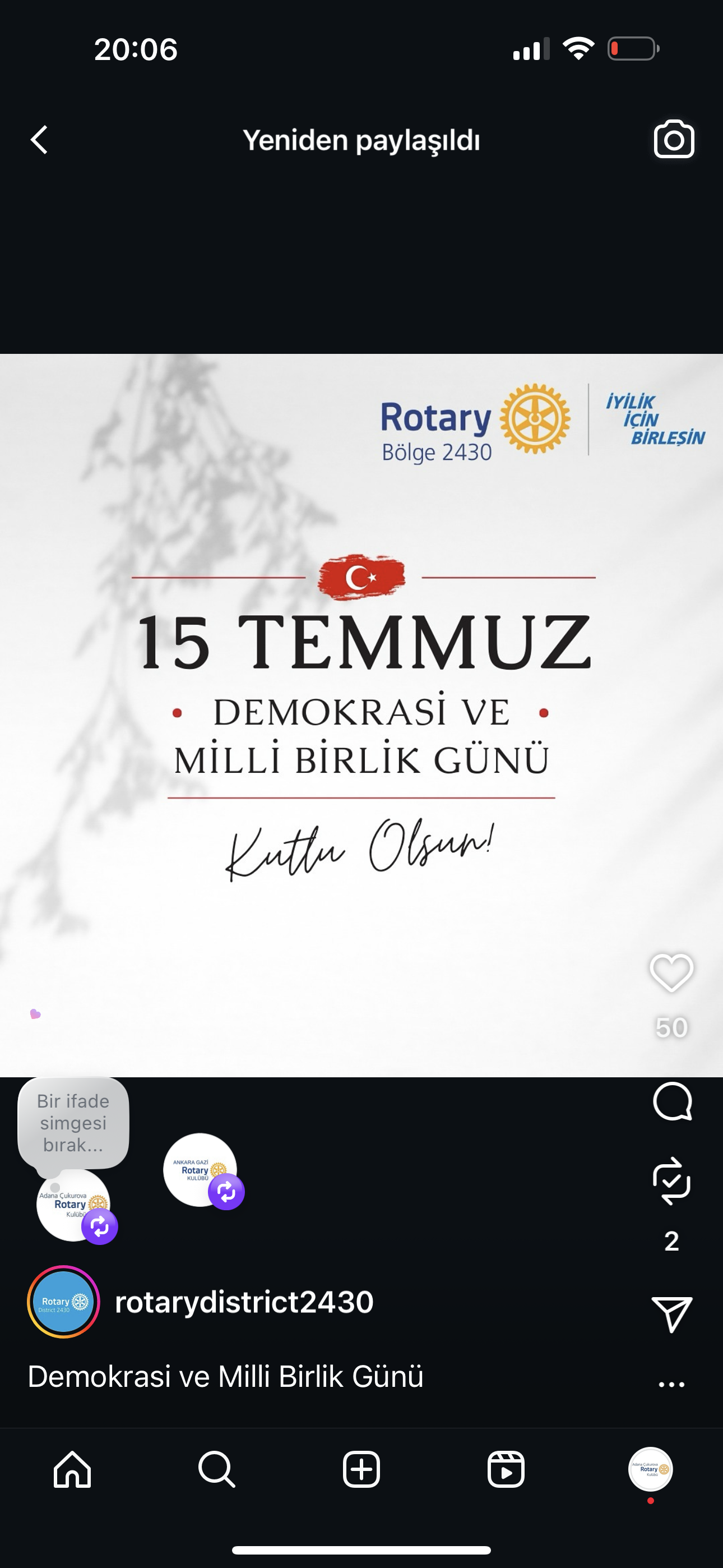
Task: Open rotarydistrict2430's profile picture
Action: tap(63, 1302)
